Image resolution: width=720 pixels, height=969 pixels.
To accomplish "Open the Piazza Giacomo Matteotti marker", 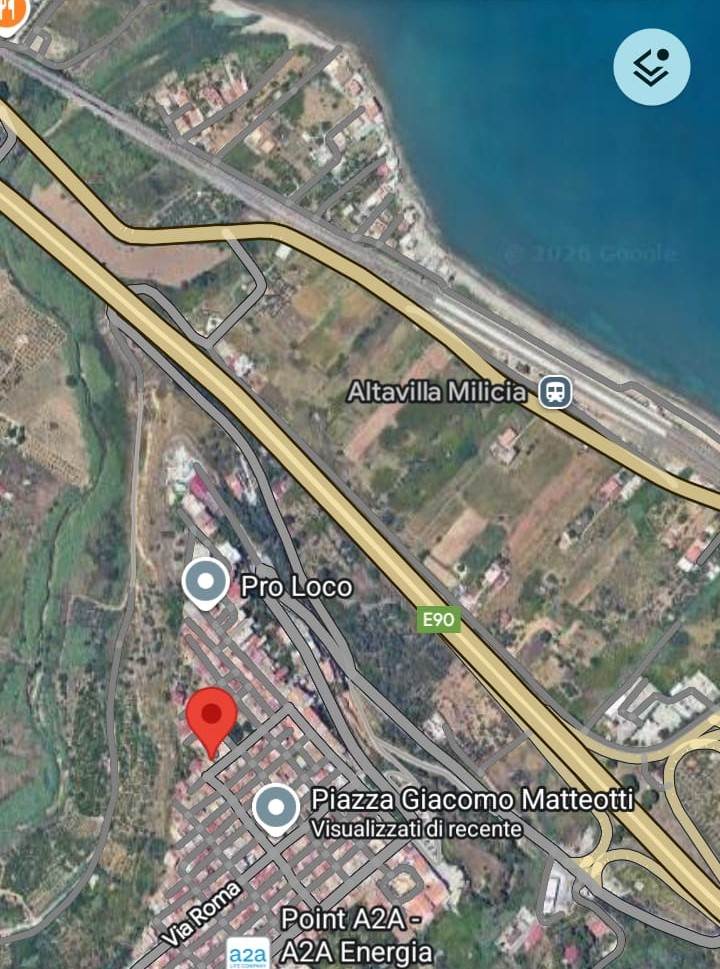I will [x=275, y=808].
